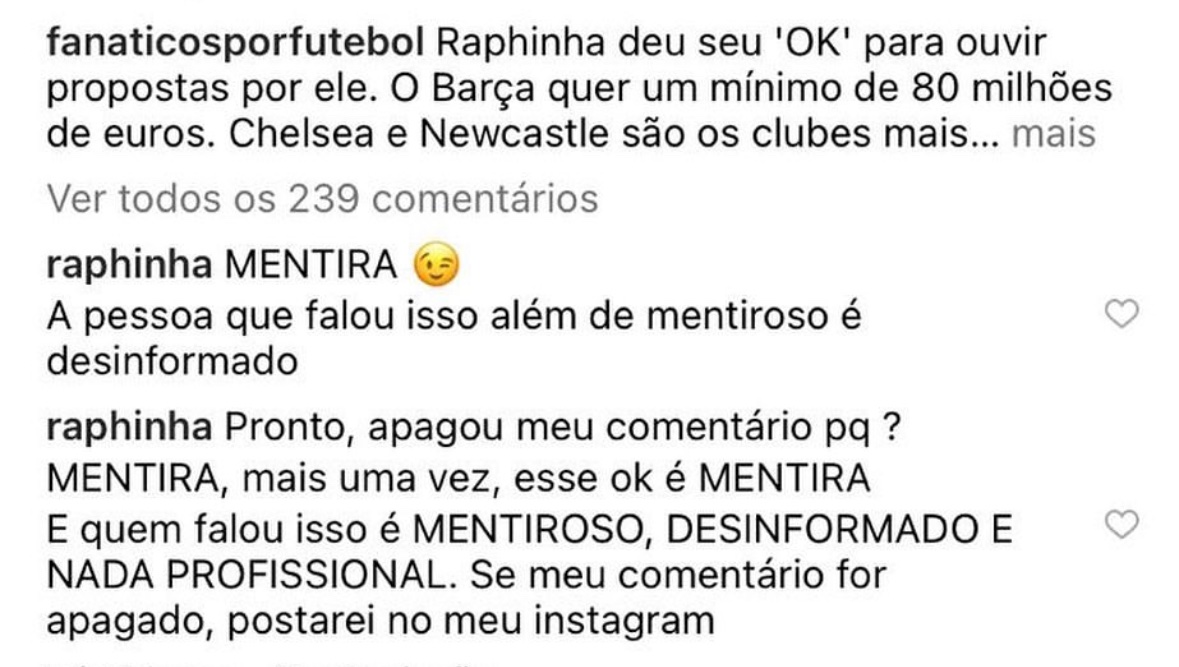The height and width of the screenshot is (667, 1179).
Task: View all 239 comments
Action: pos(323,198)
